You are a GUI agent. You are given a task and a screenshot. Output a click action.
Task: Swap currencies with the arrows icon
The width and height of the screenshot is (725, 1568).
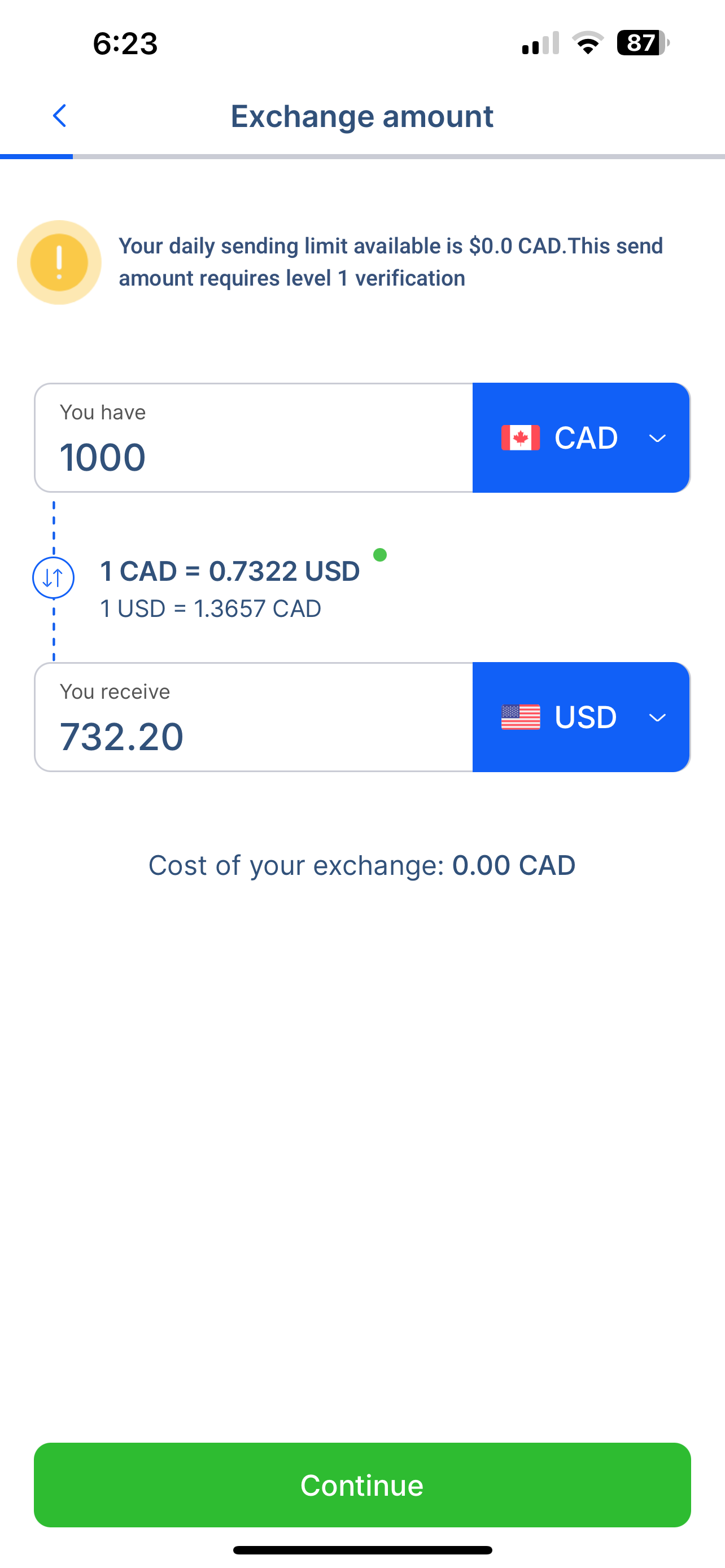click(x=54, y=577)
